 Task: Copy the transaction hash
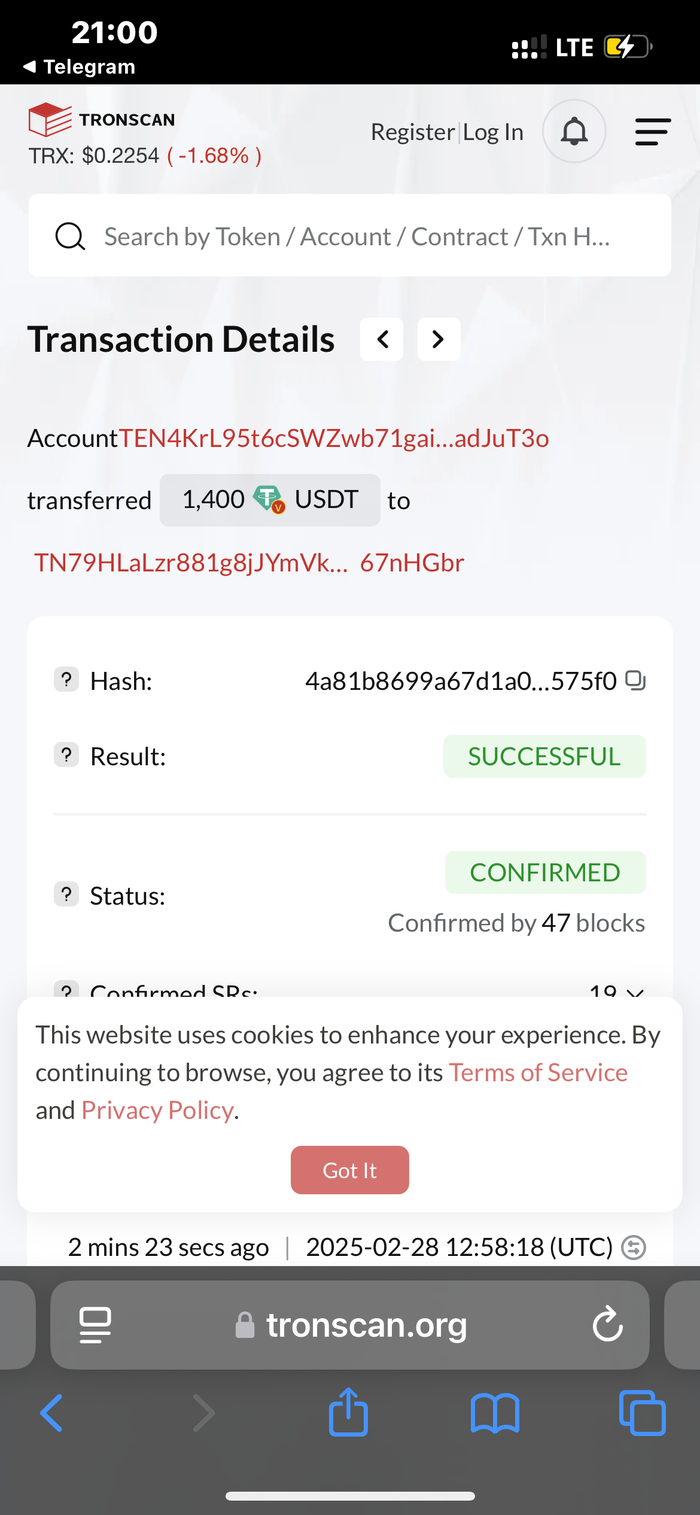click(x=635, y=681)
